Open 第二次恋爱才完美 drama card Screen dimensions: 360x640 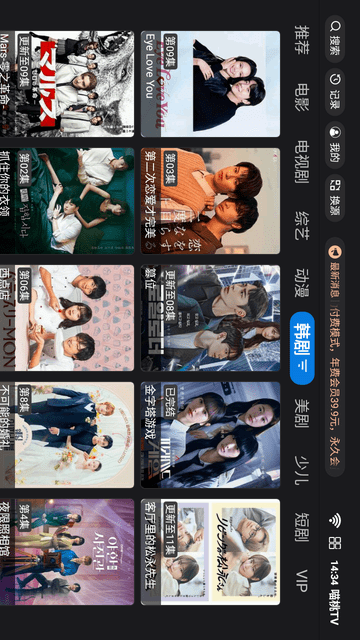(211, 201)
